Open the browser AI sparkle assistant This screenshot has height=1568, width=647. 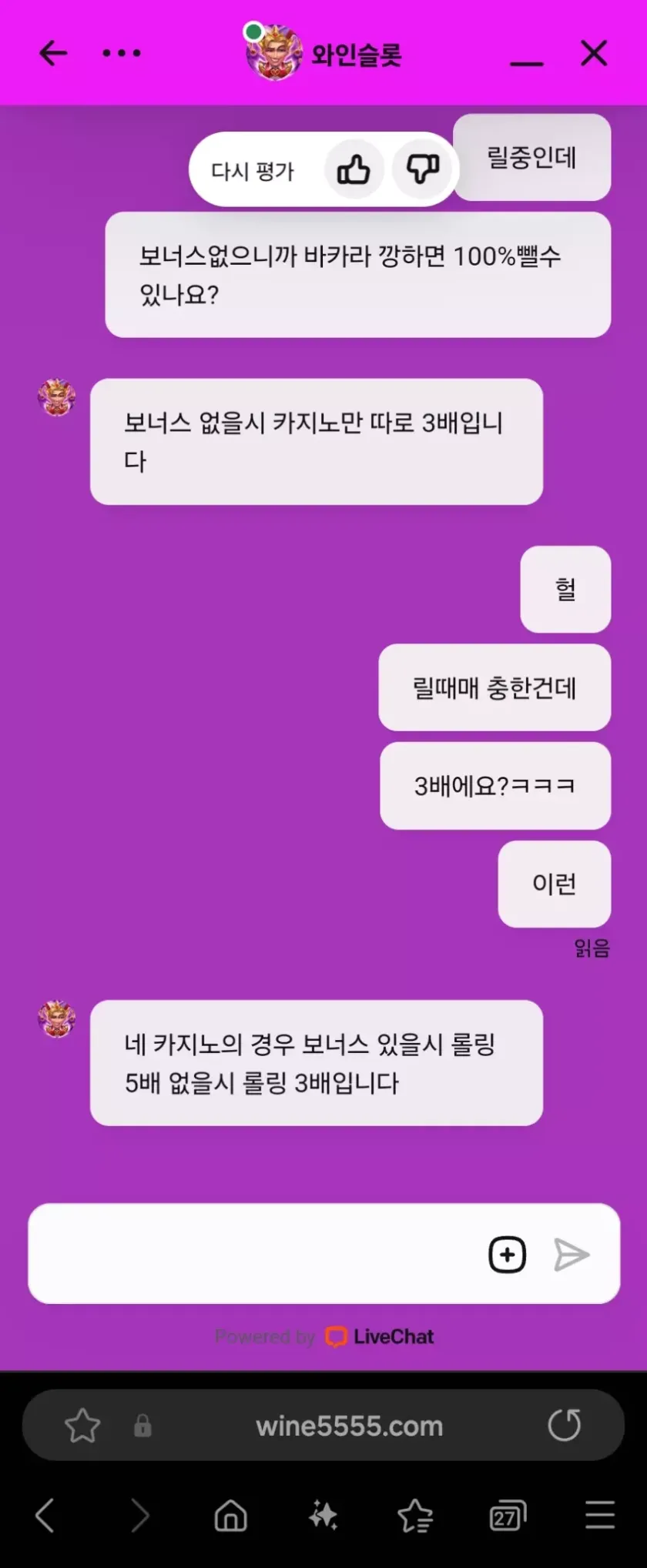(x=323, y=1516)
